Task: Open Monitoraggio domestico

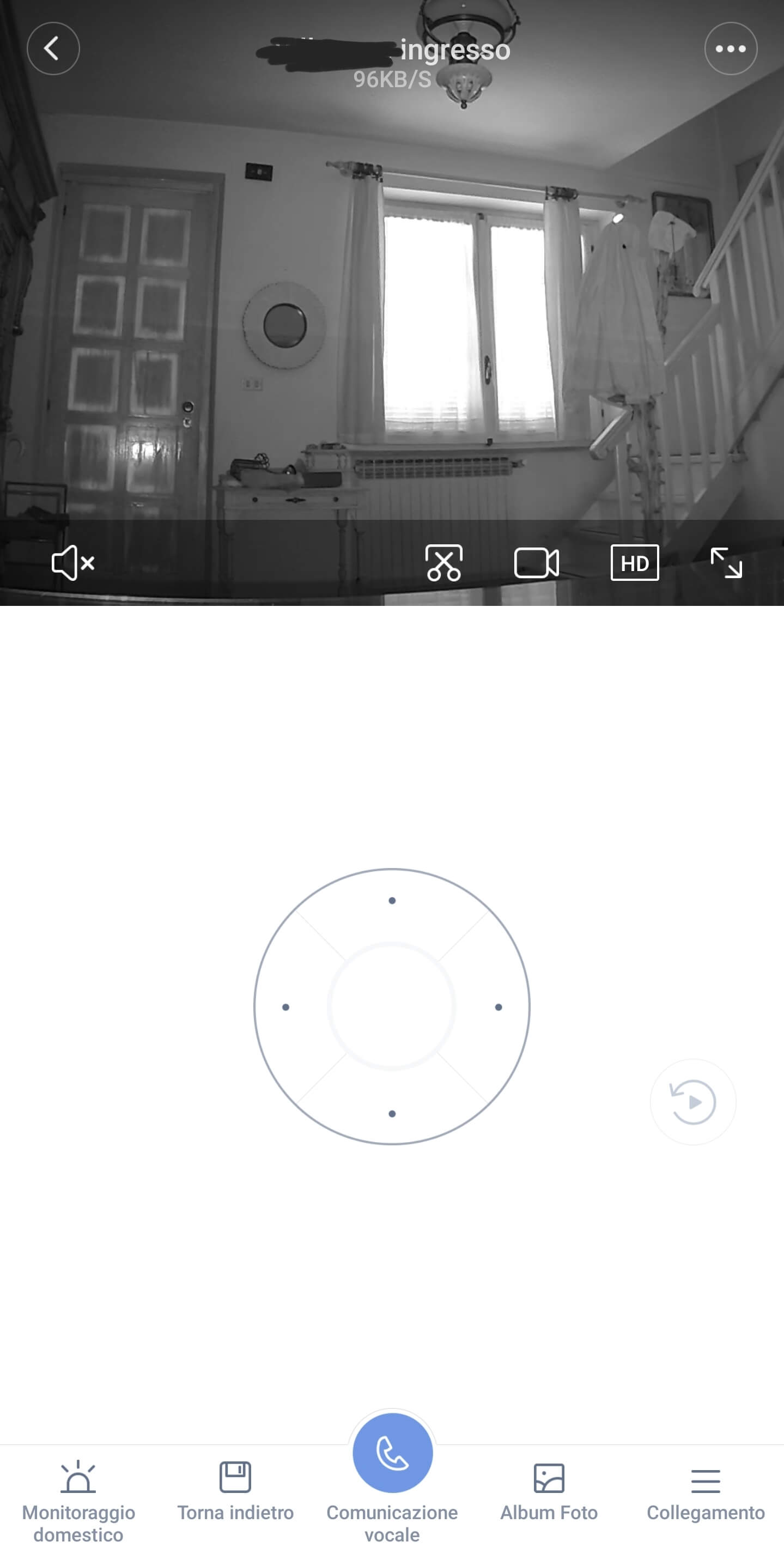Action: [78, 1501]
